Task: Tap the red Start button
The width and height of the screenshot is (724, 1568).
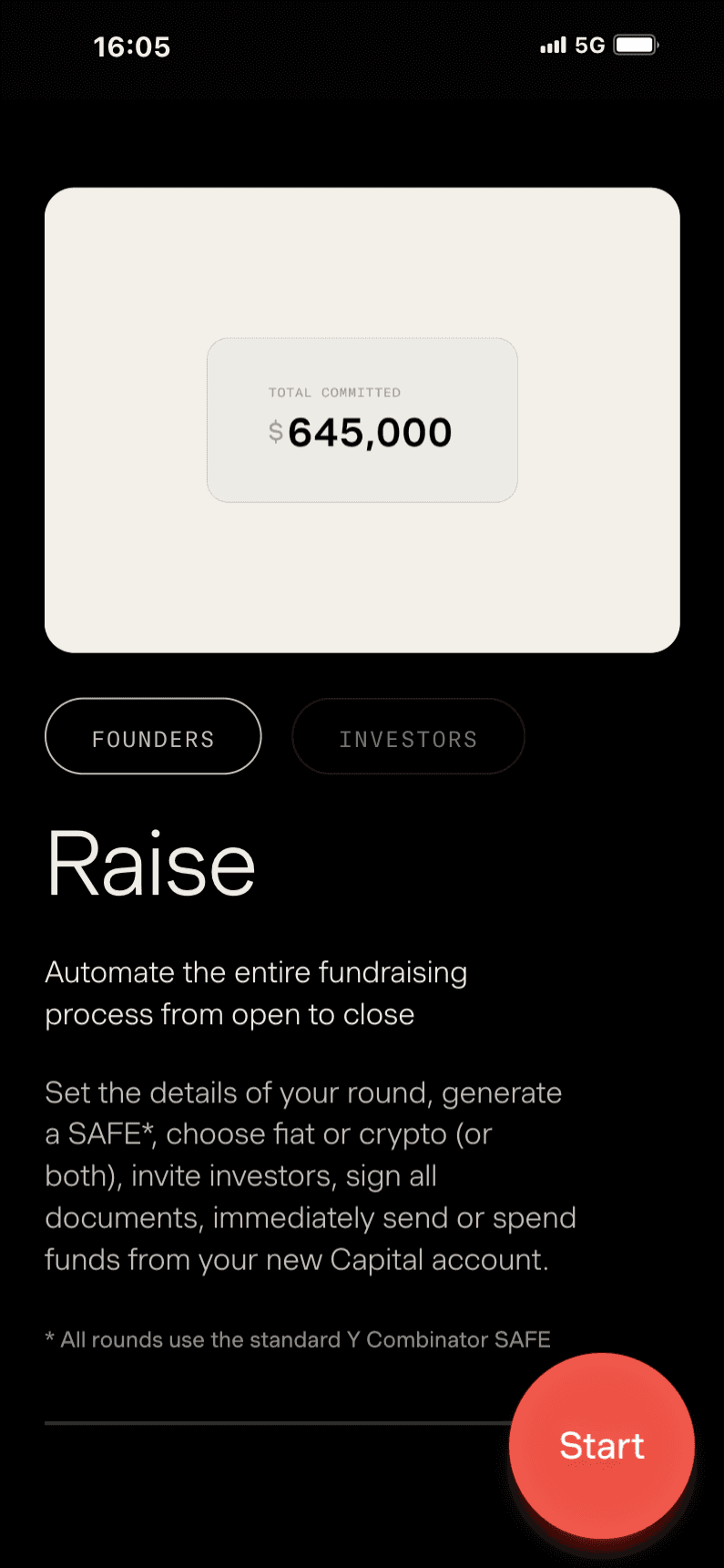Action: (602, 1446)
